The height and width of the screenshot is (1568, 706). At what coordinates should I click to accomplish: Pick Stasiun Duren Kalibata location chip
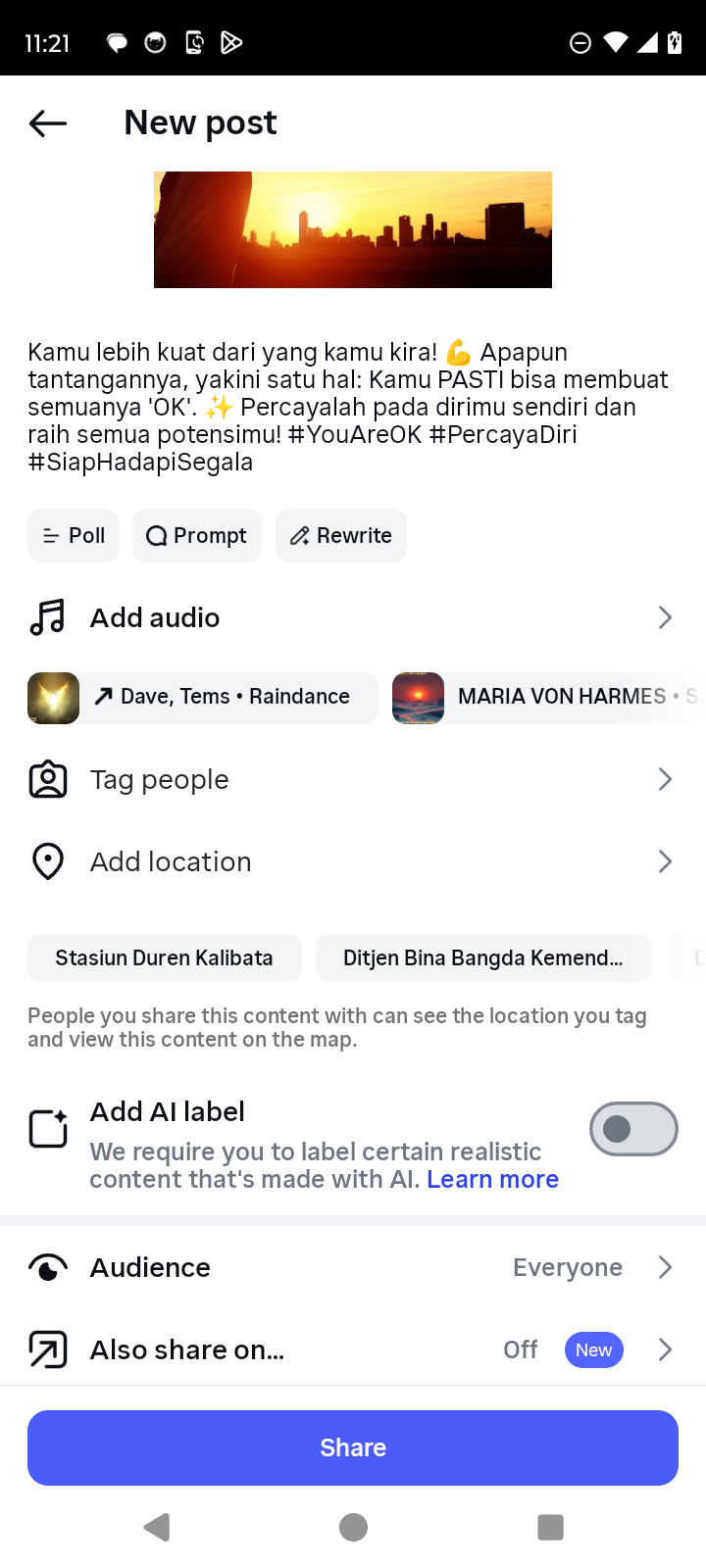[x=165, y=957]
